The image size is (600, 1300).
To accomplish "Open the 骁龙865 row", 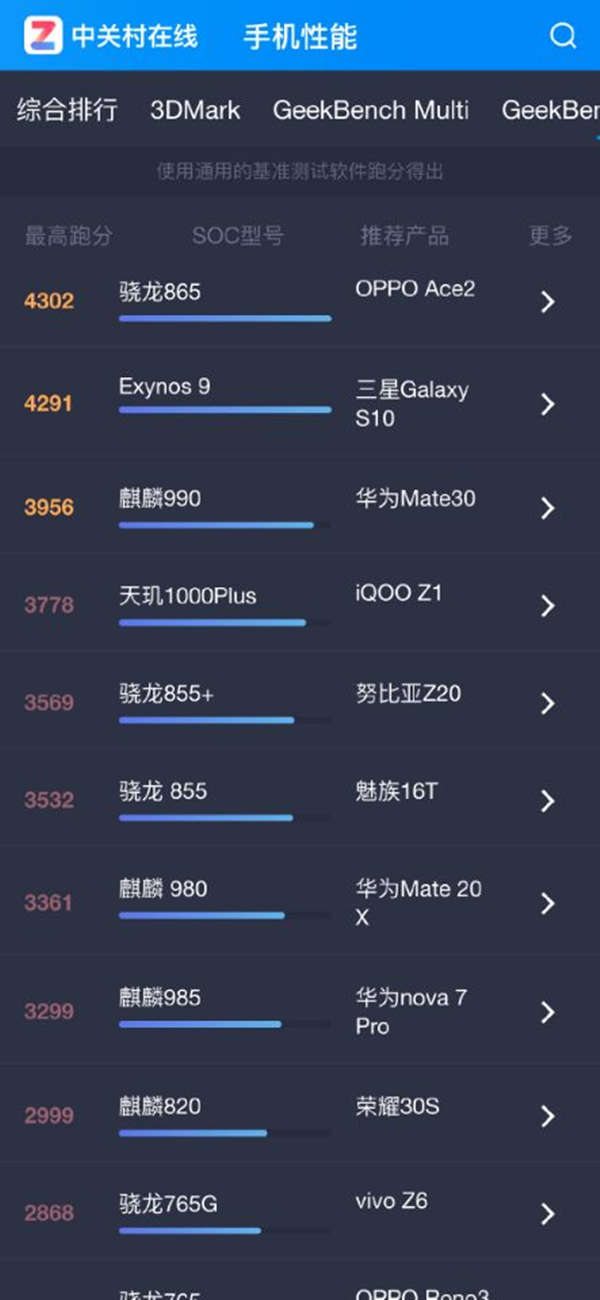I will 300,301.
